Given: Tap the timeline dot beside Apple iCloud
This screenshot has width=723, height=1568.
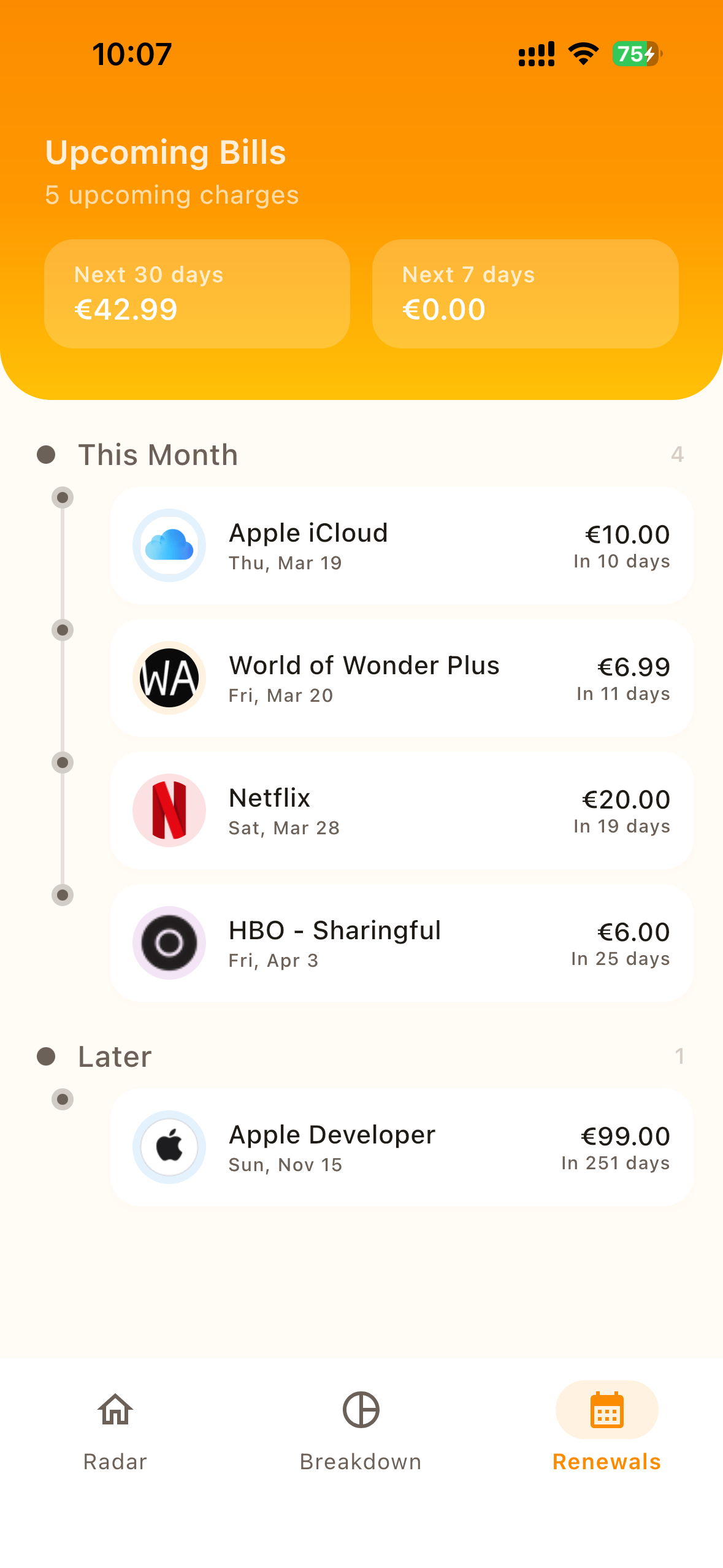Looking at the screenshot, I should click(x=62, y=497).
